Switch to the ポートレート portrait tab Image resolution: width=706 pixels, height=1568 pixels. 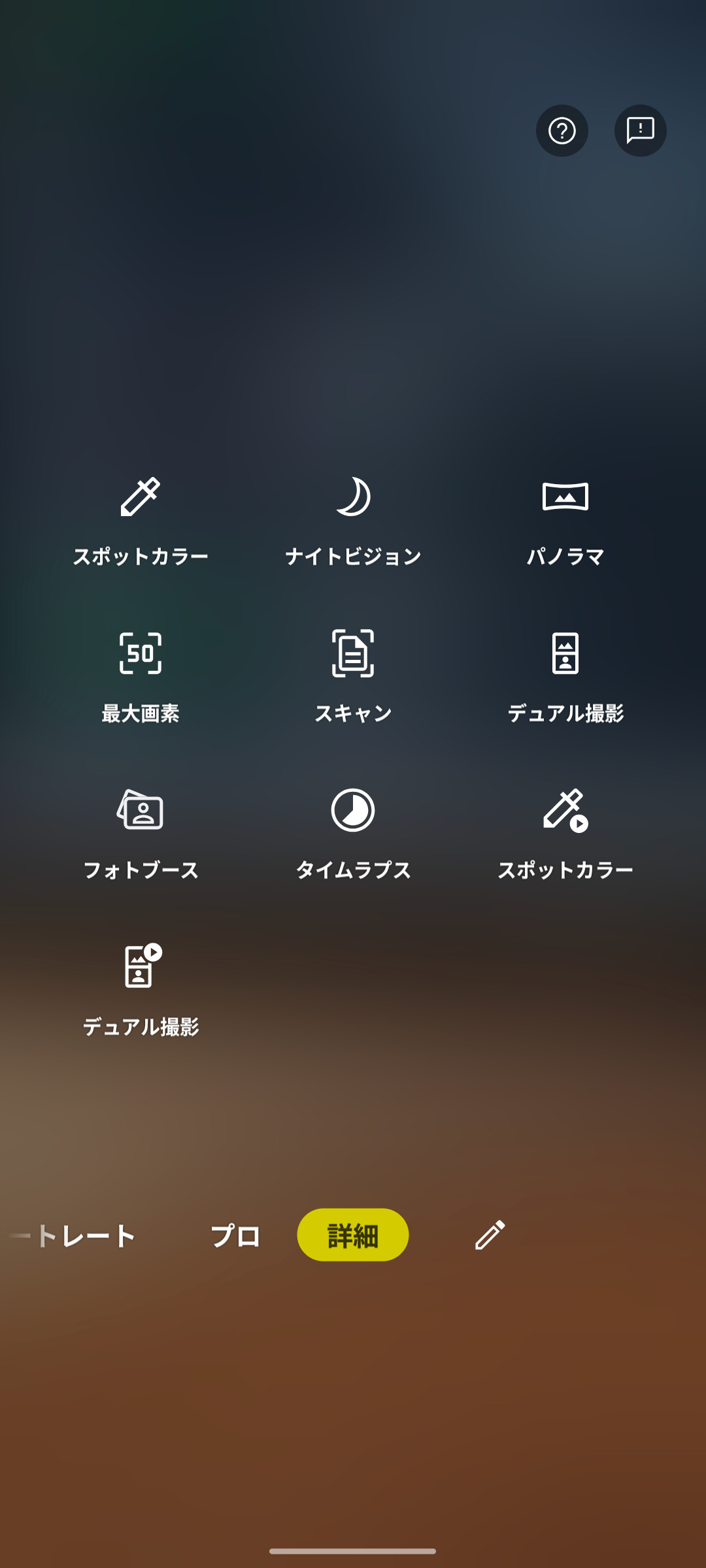click(x=78, y=1235)
